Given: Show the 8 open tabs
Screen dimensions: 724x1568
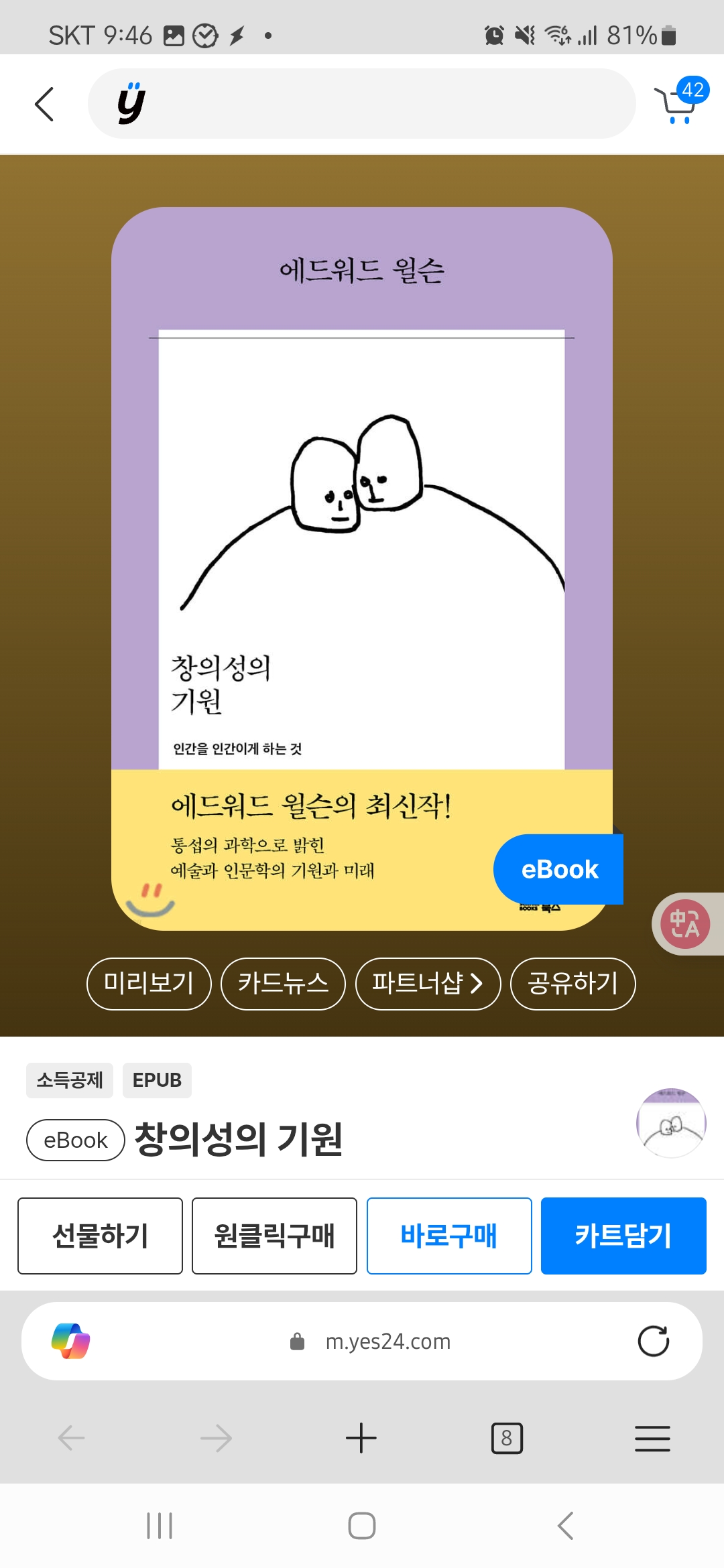Looking at the screenshot, I should tap(507, 1438).
